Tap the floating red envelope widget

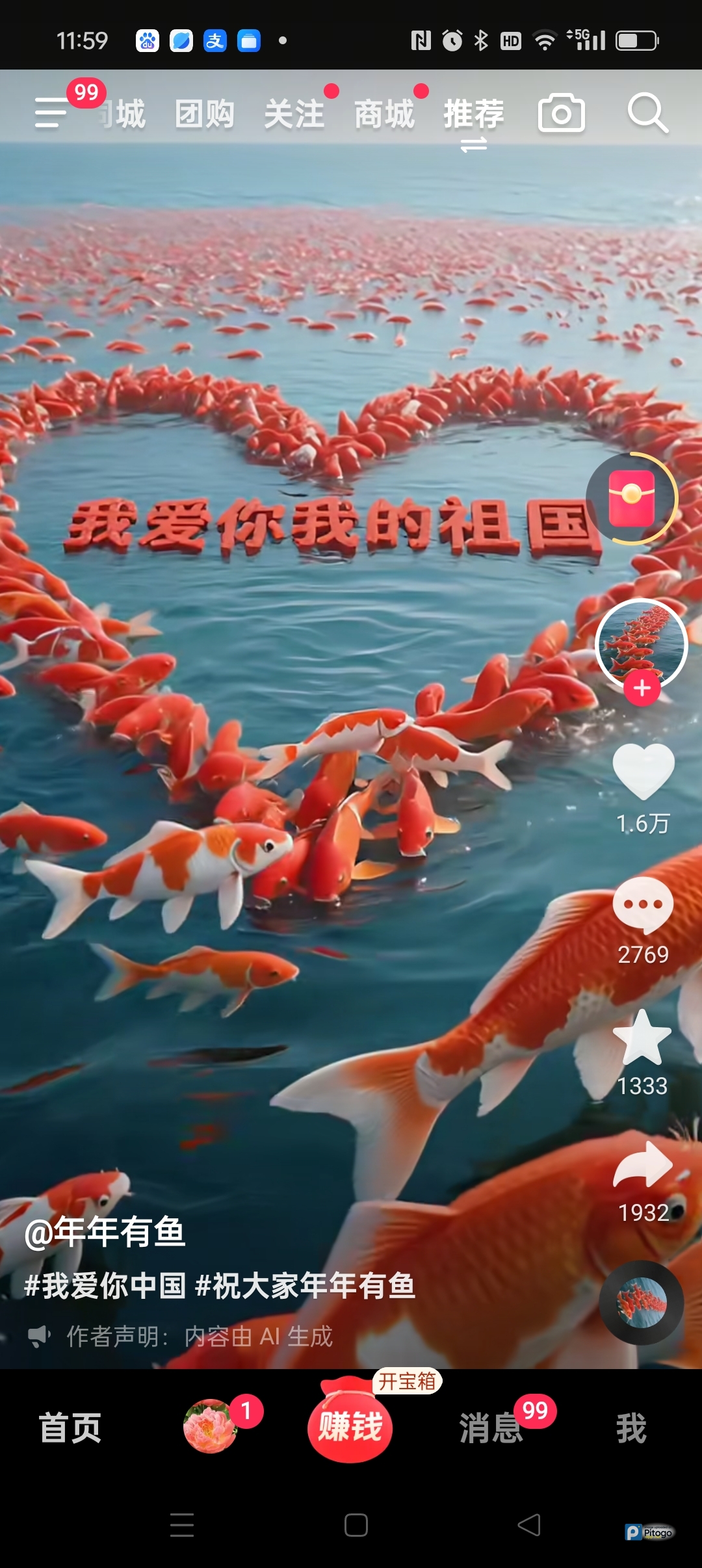click(631, 498)
